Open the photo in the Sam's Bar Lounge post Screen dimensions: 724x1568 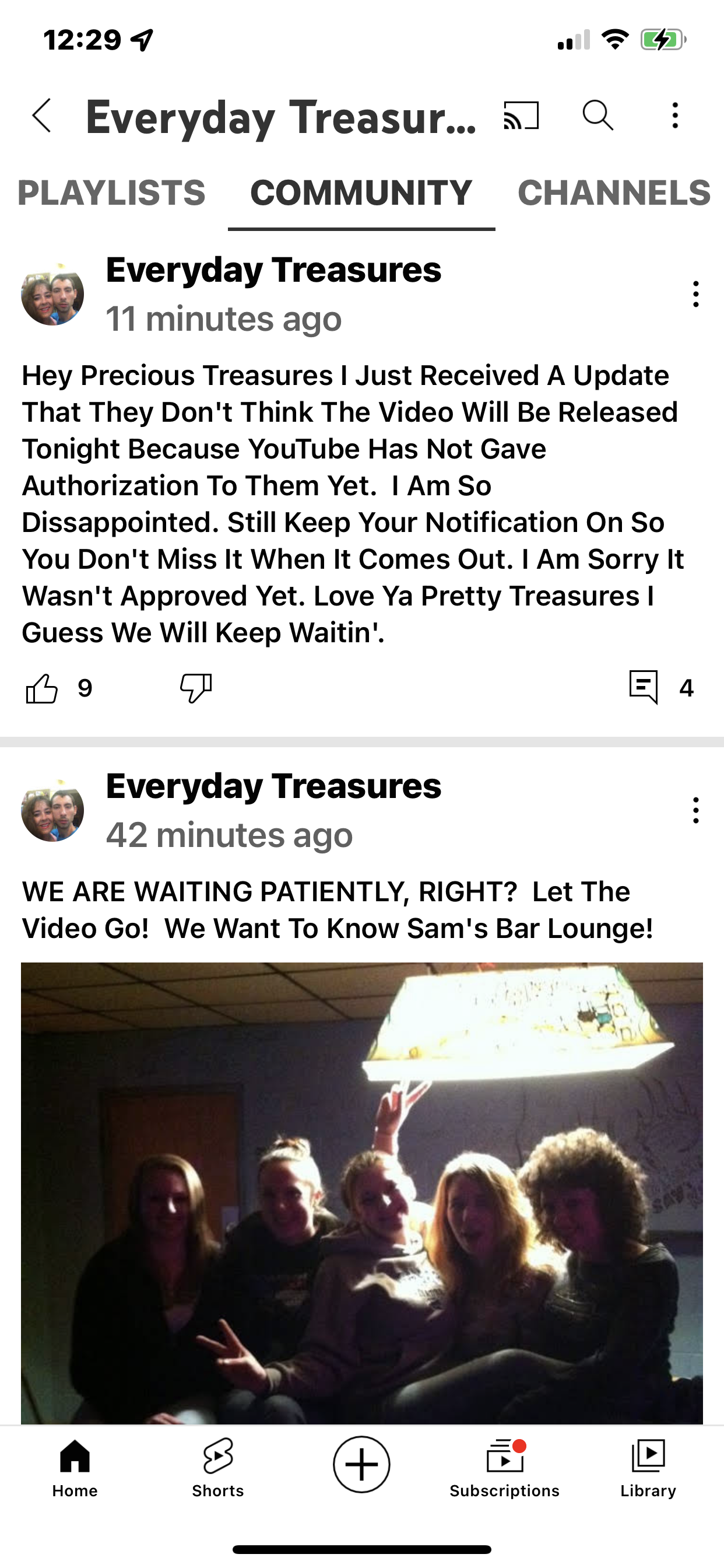click(362, 1193)
